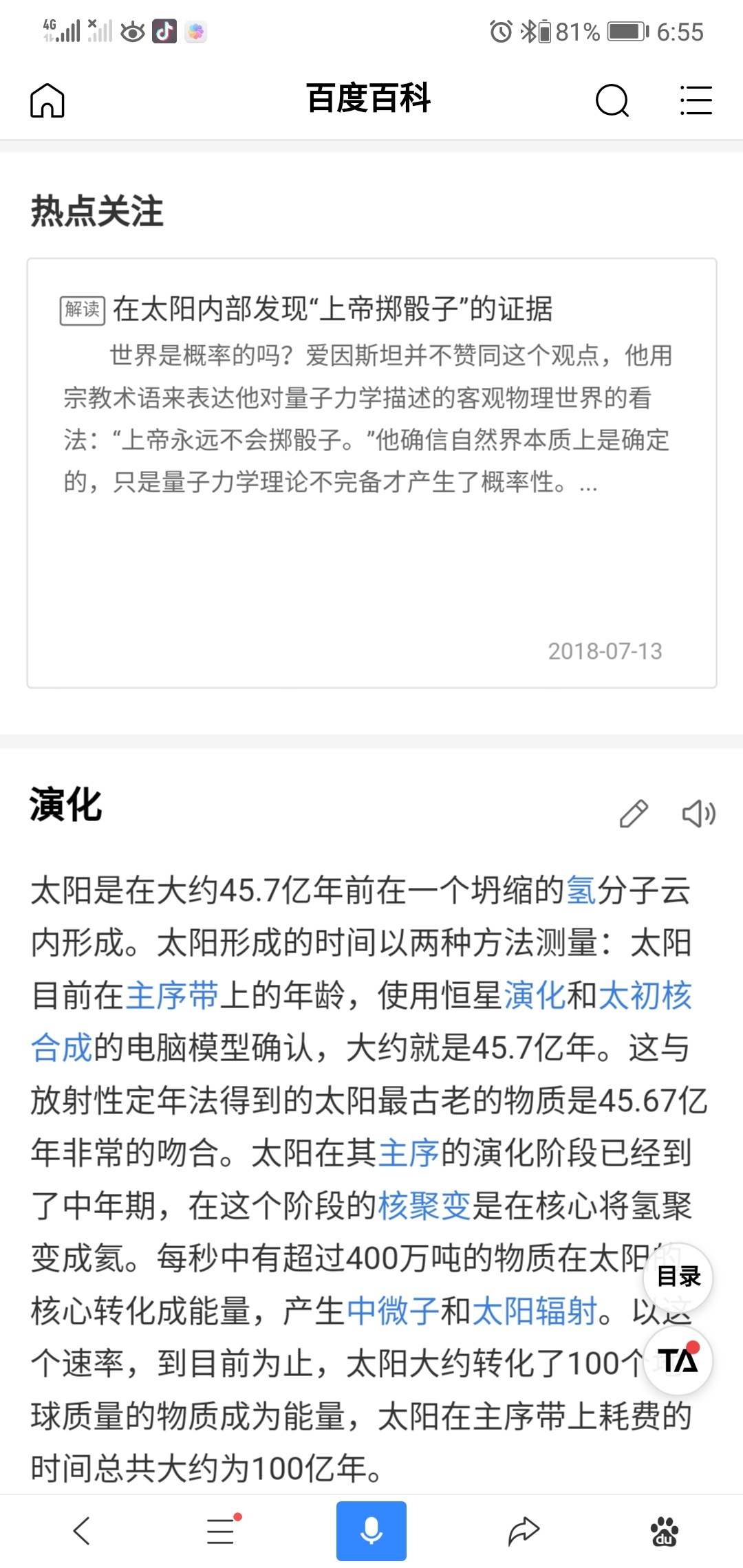Go back using the bottom back arrow
Image resolution: width=743 pixels, height=1568 pixels.
(x=81, y=1531)
